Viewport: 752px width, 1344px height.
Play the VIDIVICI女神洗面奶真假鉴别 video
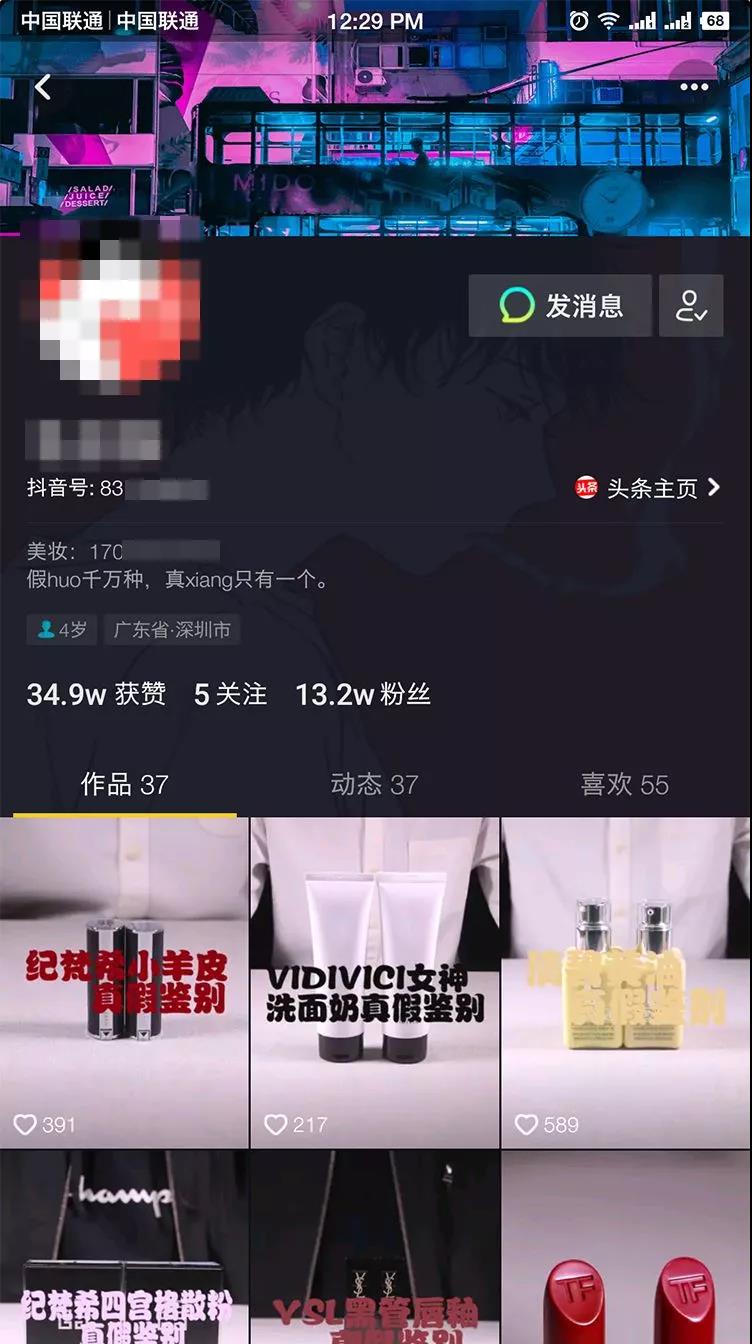tap(375, 982)
